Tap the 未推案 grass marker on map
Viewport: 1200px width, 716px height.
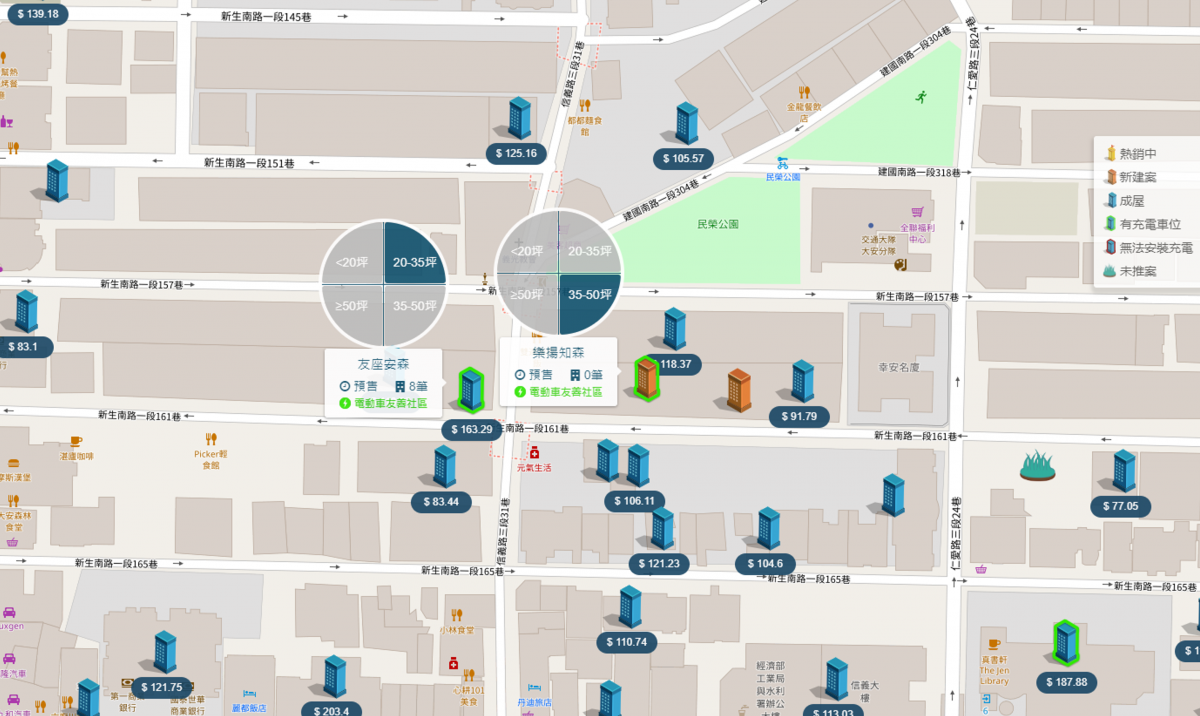pos(1037,466)
